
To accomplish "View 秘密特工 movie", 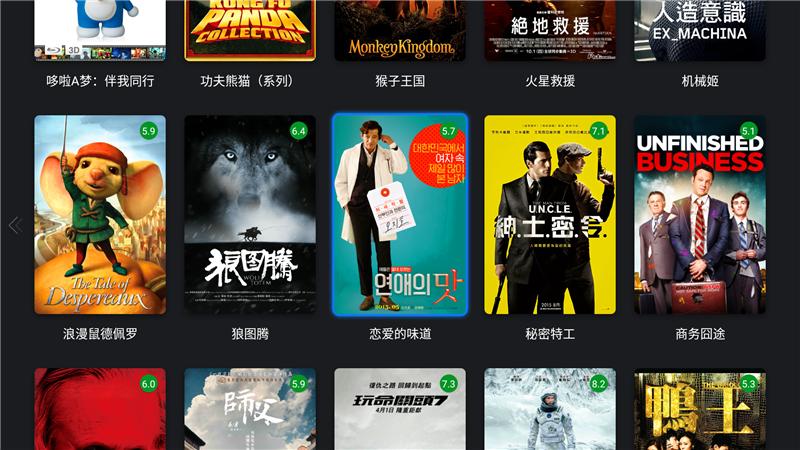I will [550, 215].
